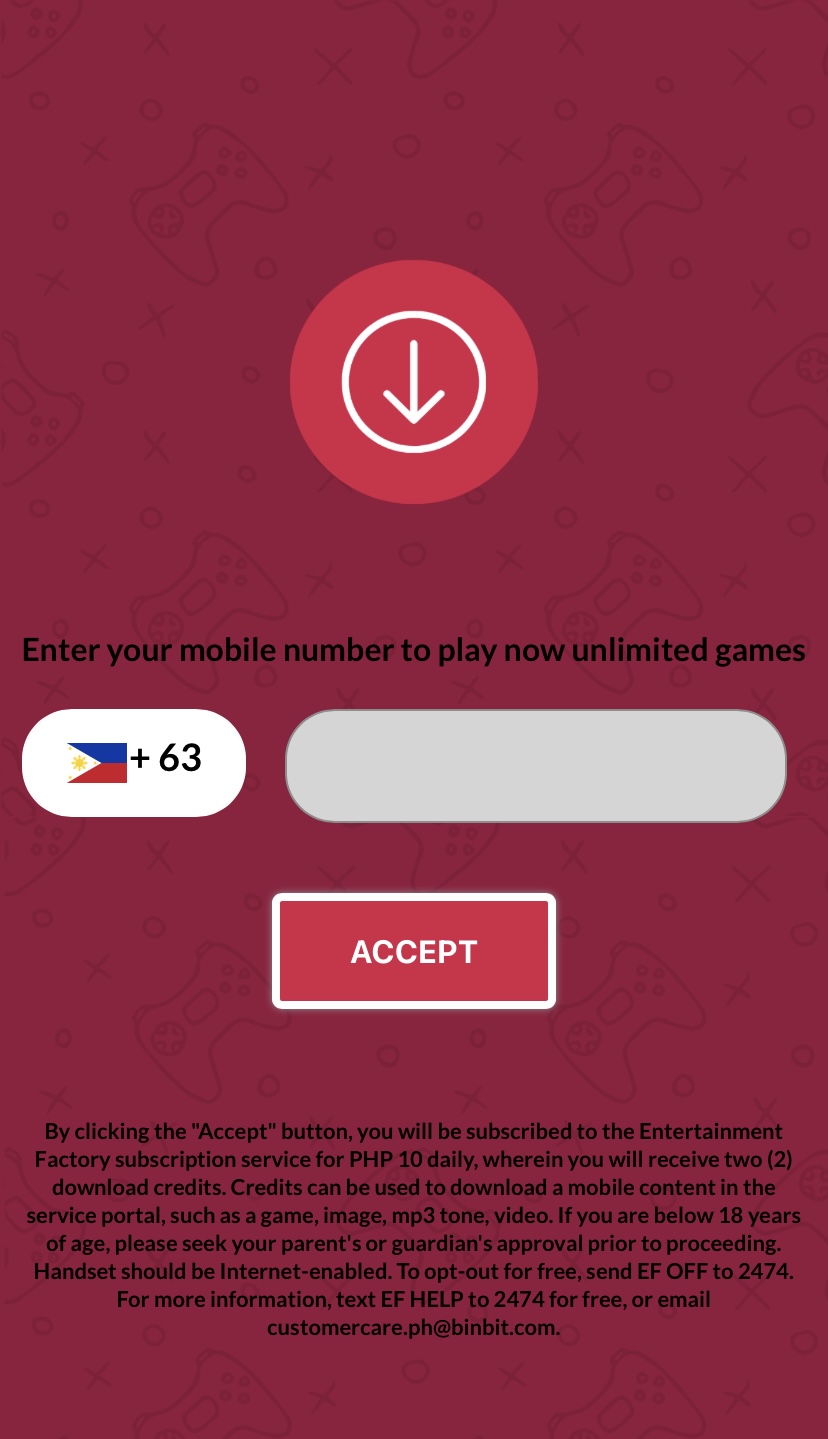This screenshot has height=1439, width=828.
Task: Focus the mobile number input field
Action: (535, 766)
